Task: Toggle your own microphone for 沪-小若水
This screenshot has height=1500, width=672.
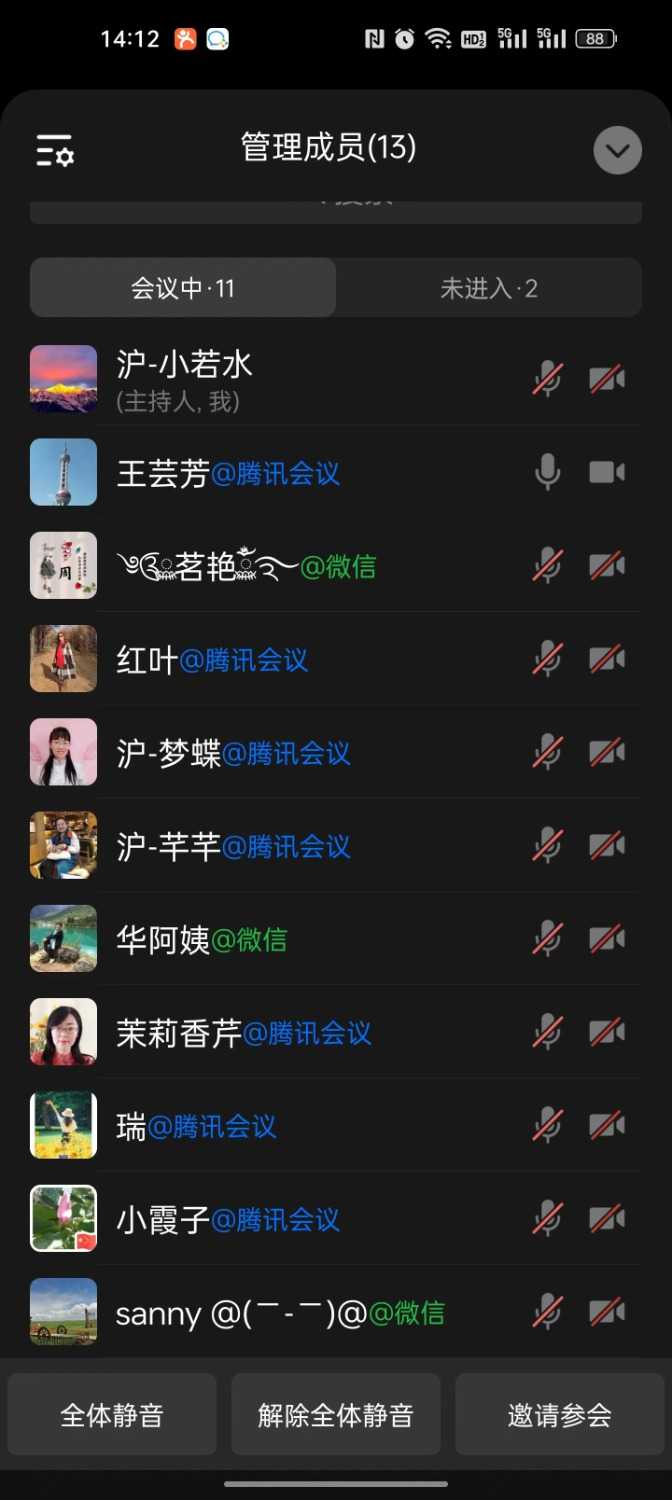Action: (x=547, y=379)
